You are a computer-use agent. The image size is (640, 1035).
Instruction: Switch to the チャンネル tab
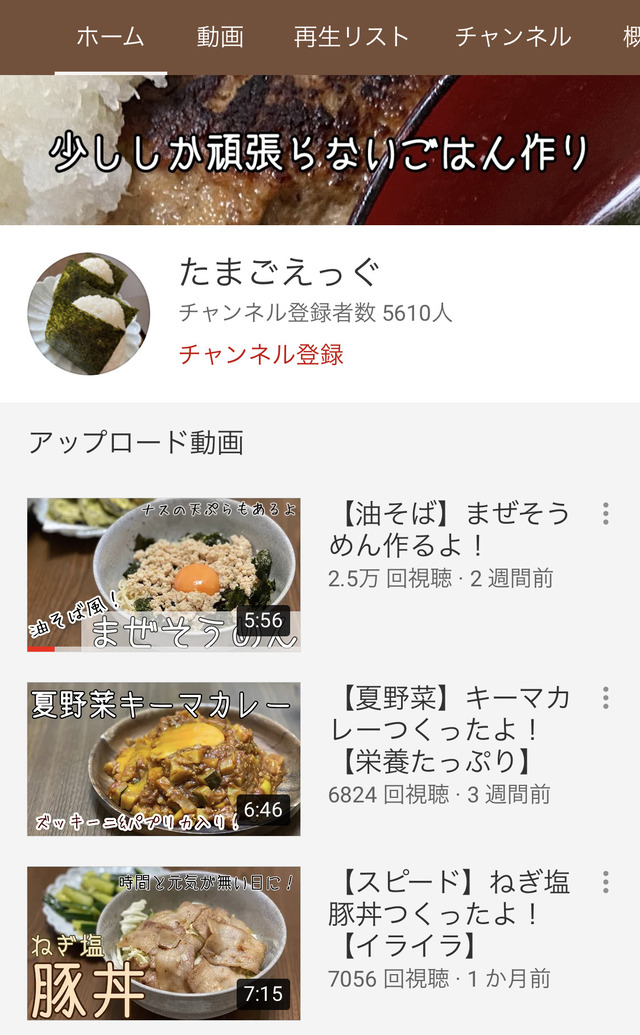[x=513, y=37]
